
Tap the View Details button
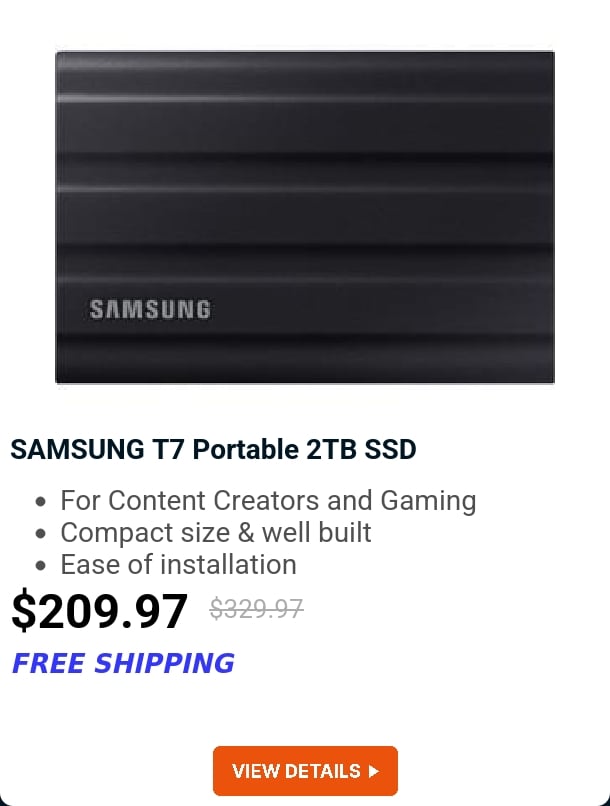tap(305, 771)
